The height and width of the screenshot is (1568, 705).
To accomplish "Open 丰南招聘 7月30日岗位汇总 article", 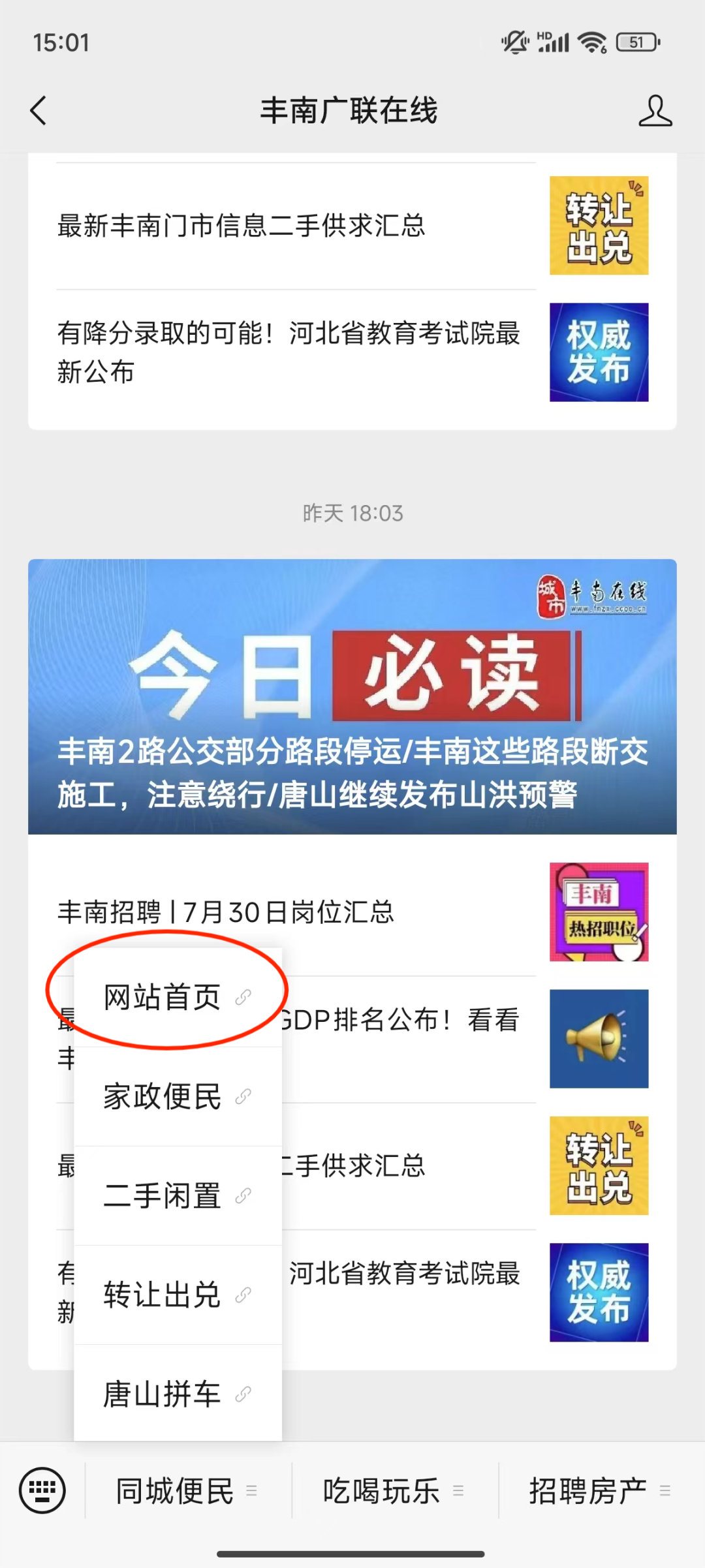I will click(x=352, y=912).
